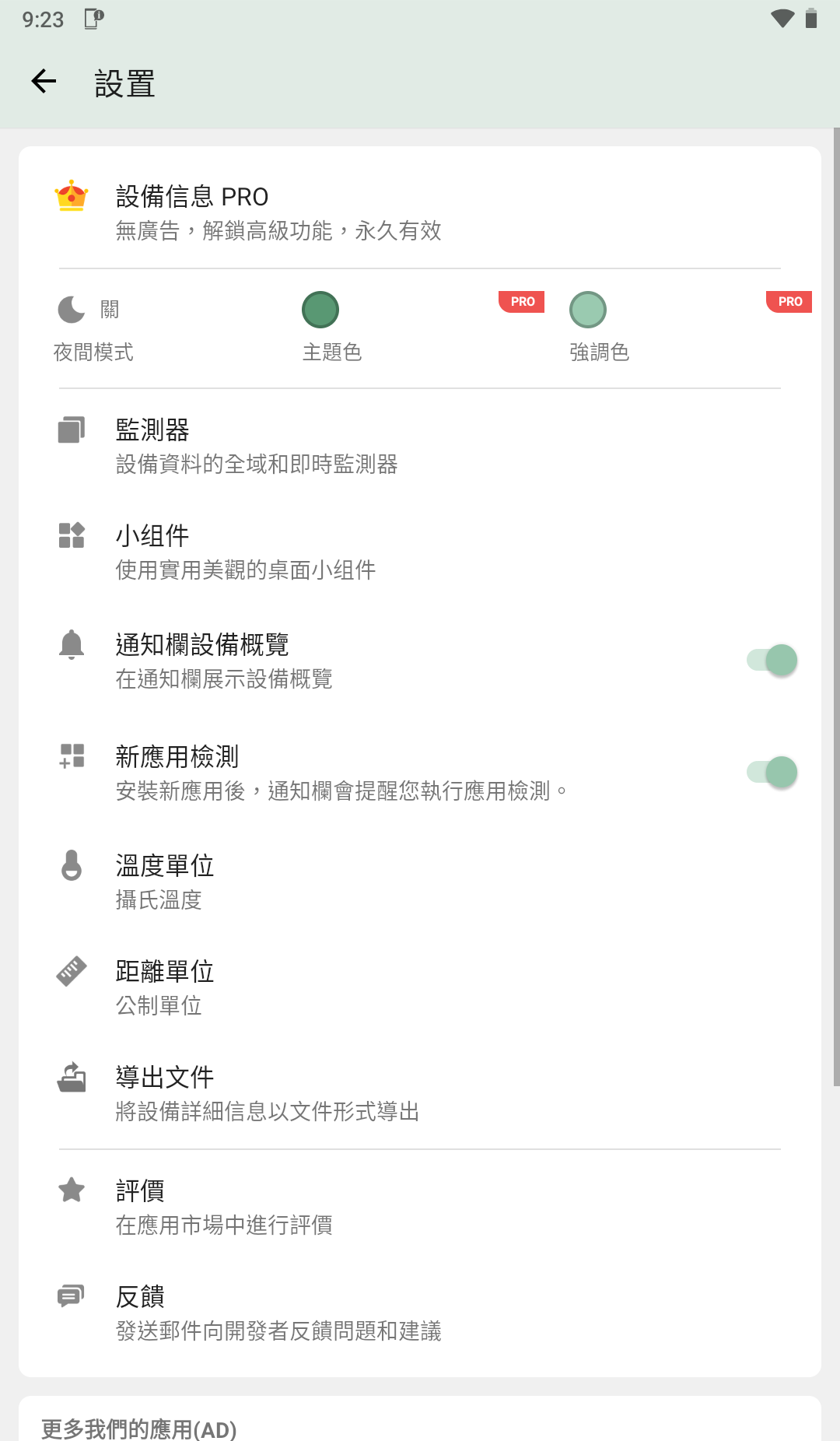This screenshot has height=1441, width=840.
Task: Change the 距離單位 setting
Action: 165,988
